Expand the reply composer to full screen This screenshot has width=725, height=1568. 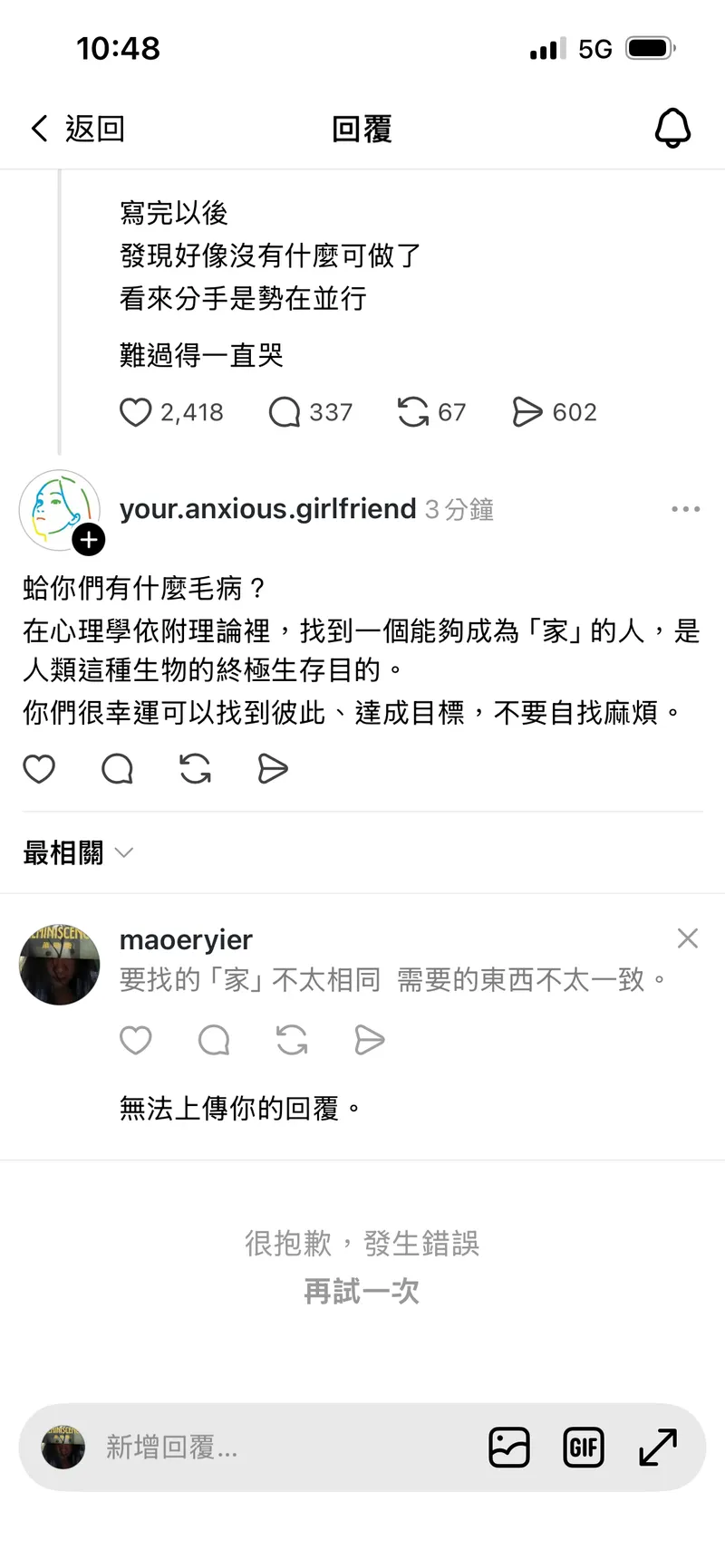tap(658, 1447)
